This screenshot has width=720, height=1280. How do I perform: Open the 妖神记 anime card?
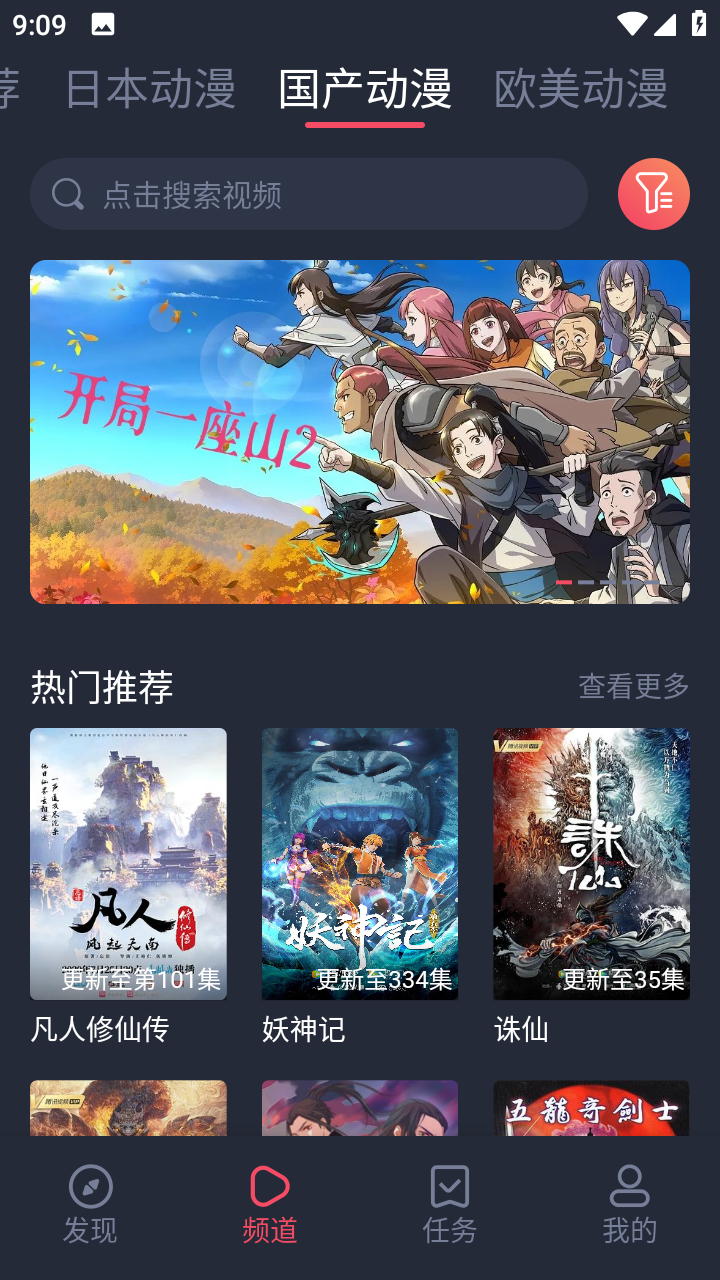[360, 864]
